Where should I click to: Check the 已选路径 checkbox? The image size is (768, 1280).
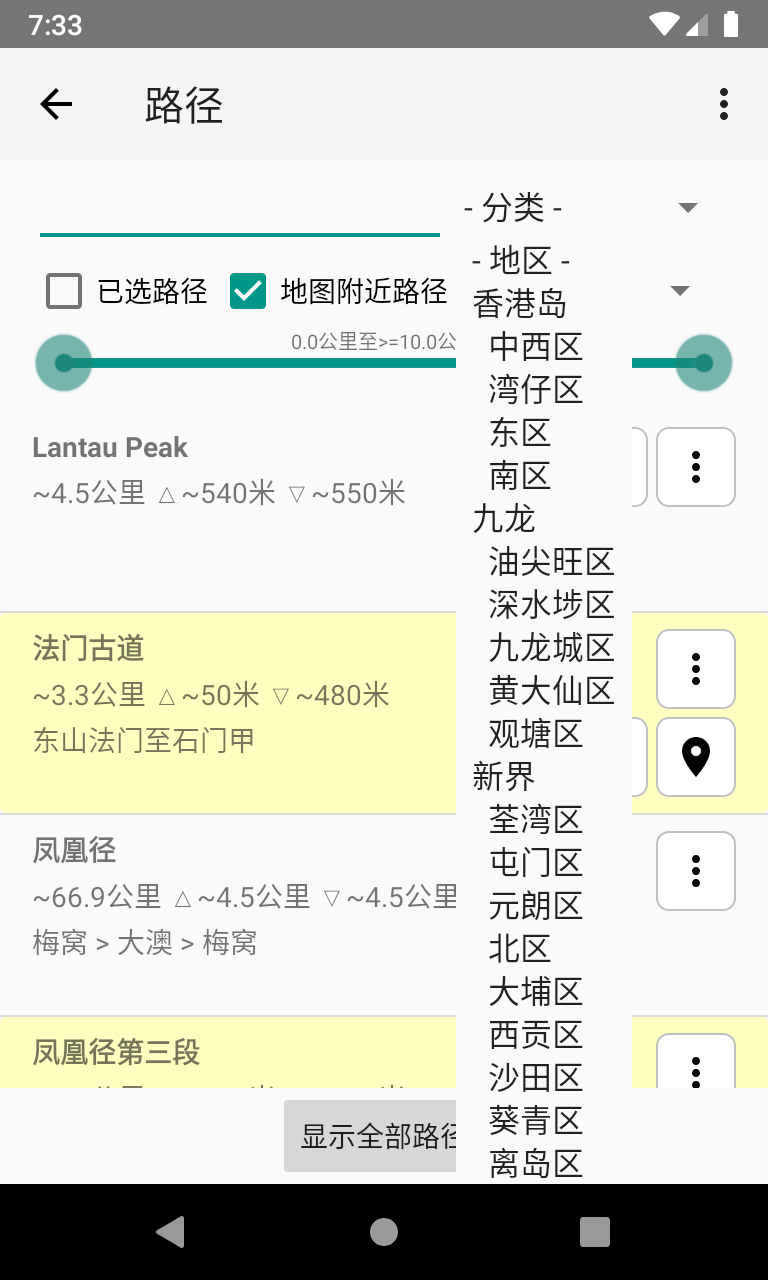[x=64, y=291]
